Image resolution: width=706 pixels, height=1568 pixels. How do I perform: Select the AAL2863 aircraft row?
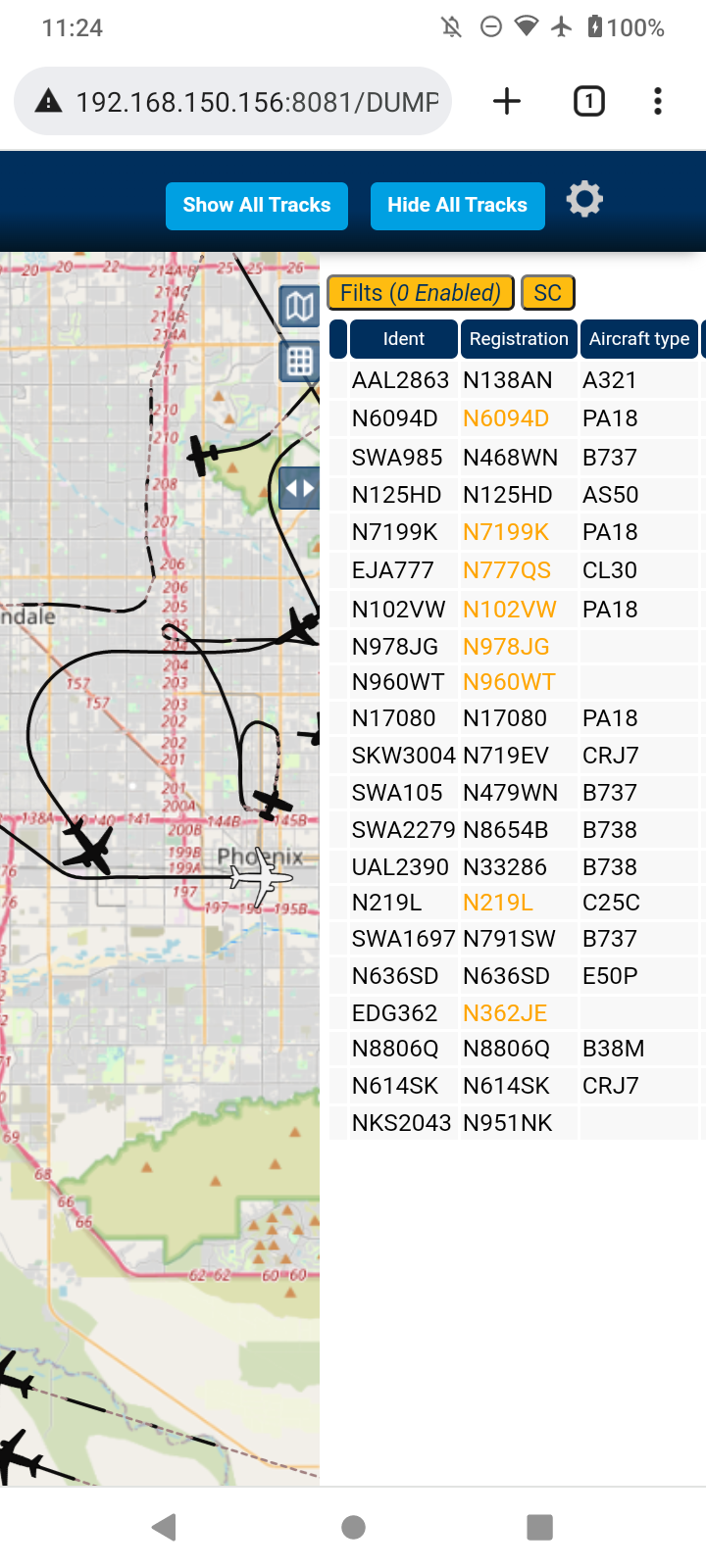pyautogui.click(x=517, y=380)
